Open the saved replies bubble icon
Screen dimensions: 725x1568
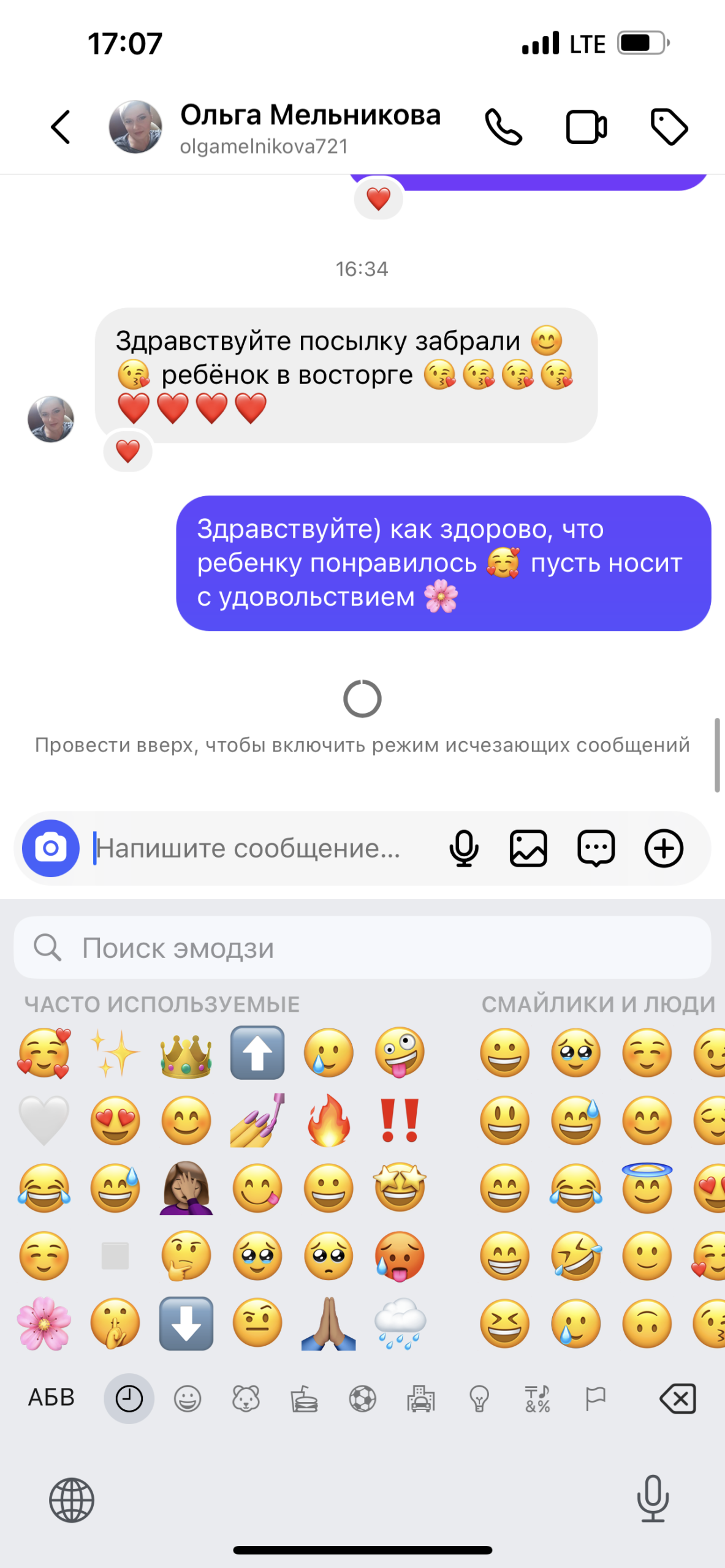point(596,848)
